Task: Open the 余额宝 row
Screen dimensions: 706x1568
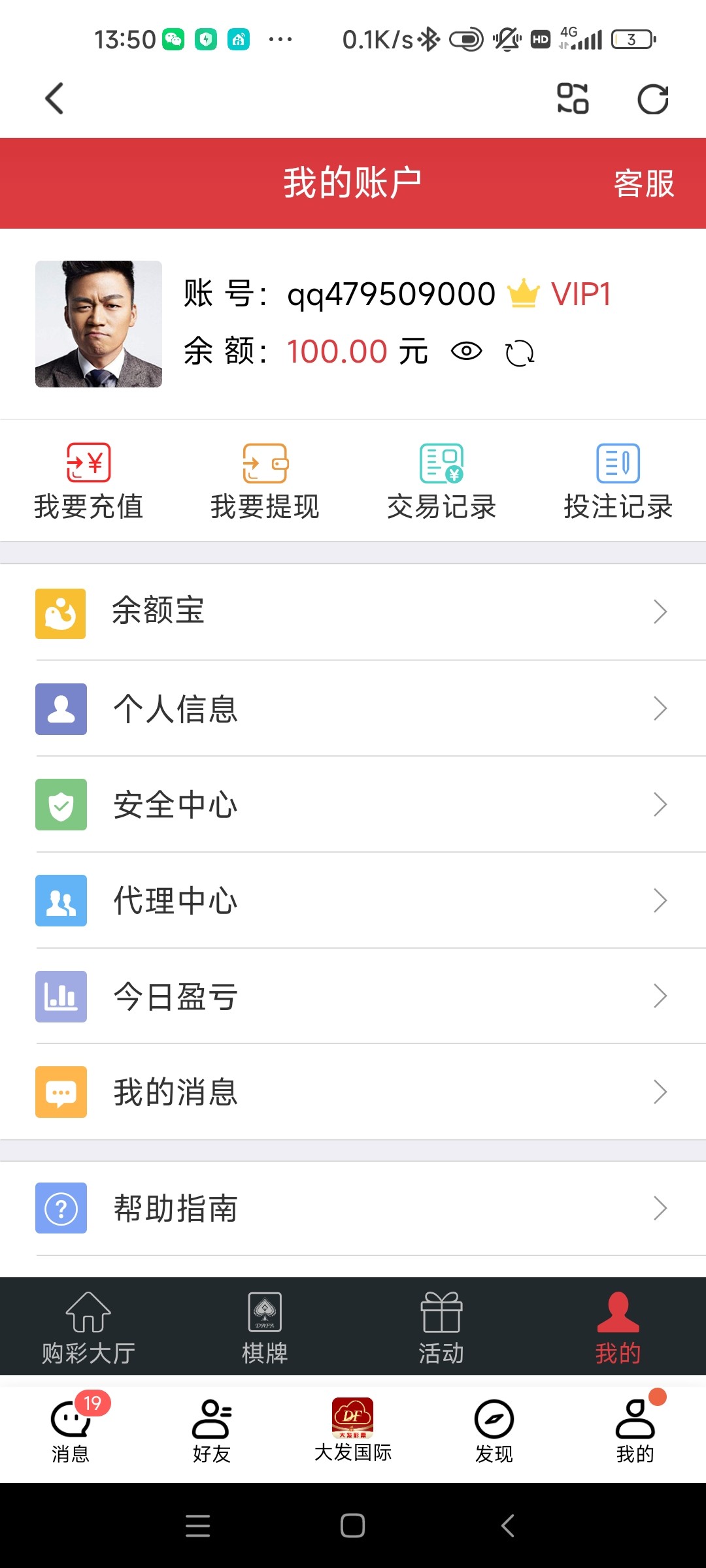Action: click(353, 612)
